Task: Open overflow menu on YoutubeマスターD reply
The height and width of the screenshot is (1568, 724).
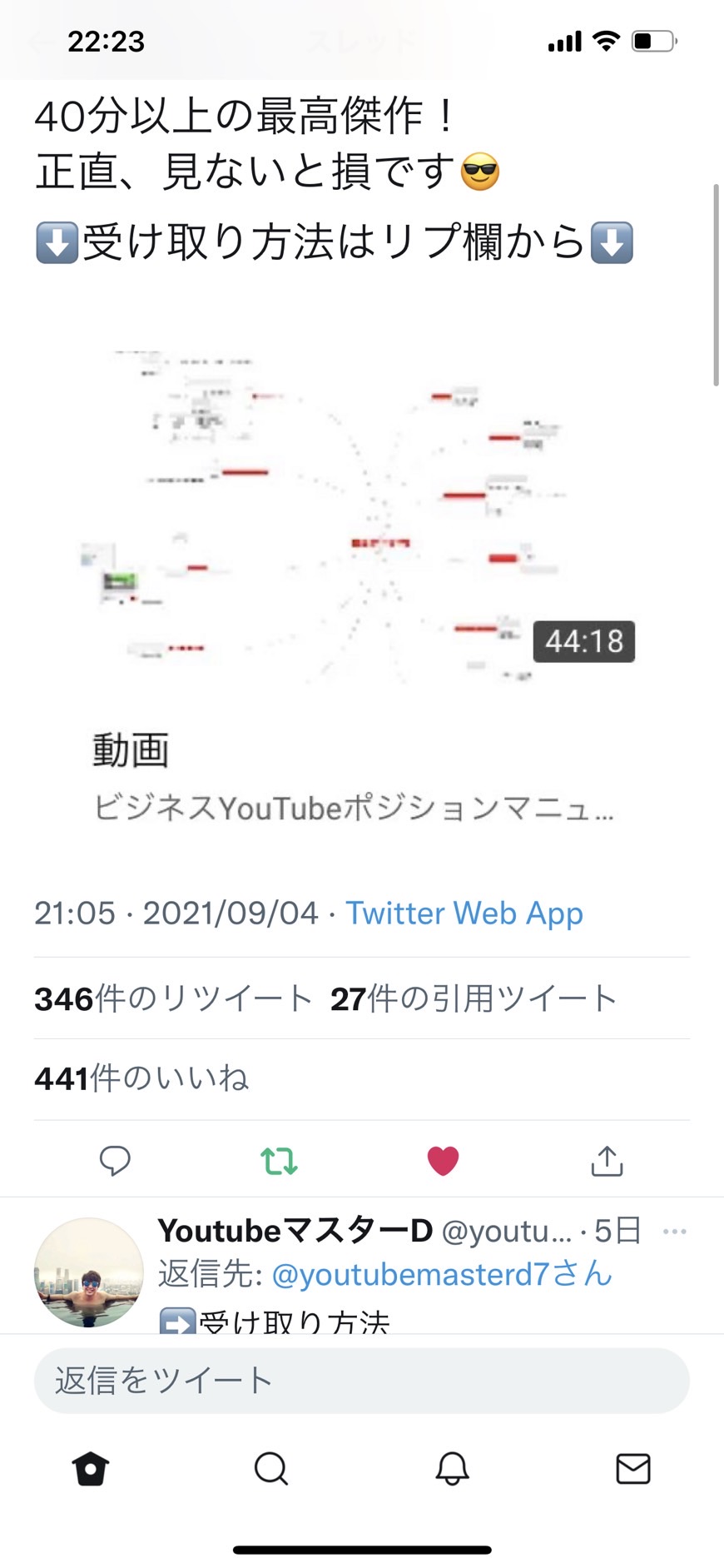Action: tap(675, 1232)
